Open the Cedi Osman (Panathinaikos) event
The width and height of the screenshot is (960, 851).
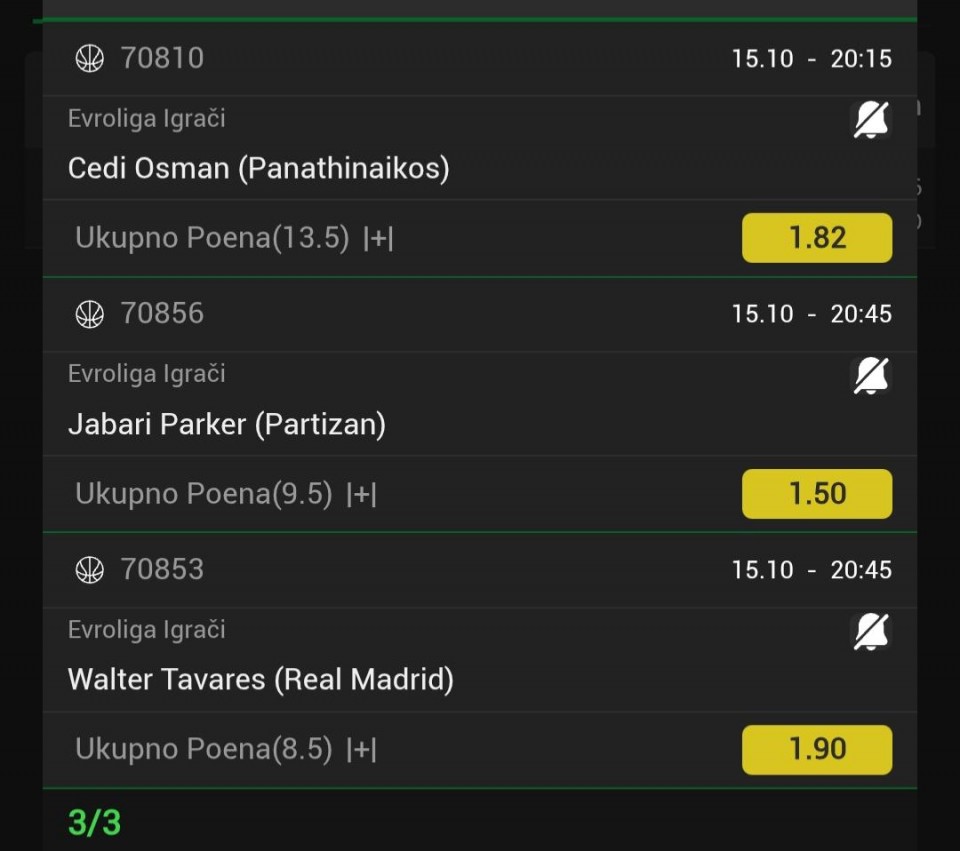pos(258,168)
